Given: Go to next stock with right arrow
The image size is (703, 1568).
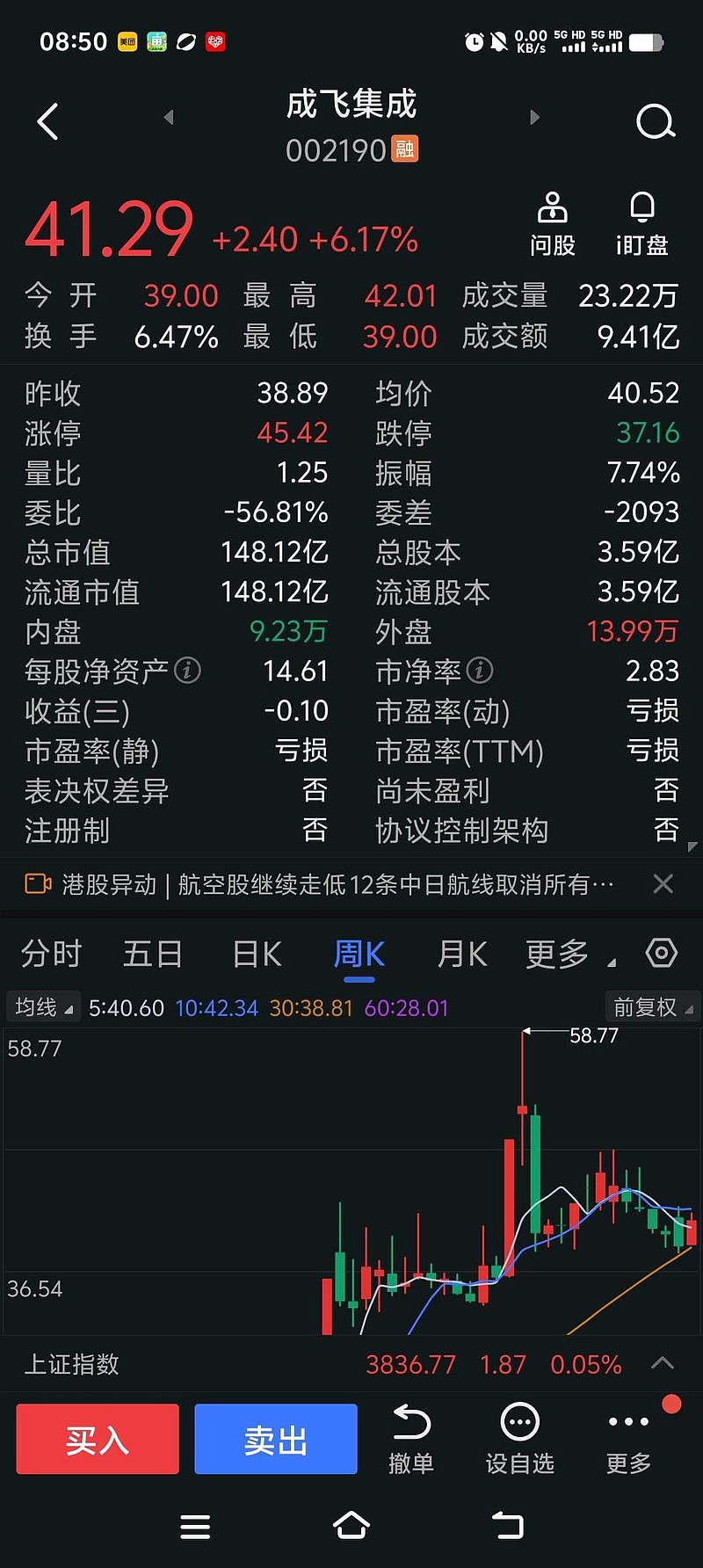Looking at the screenshot, I should pyautogui.click(x=535, y=117).
